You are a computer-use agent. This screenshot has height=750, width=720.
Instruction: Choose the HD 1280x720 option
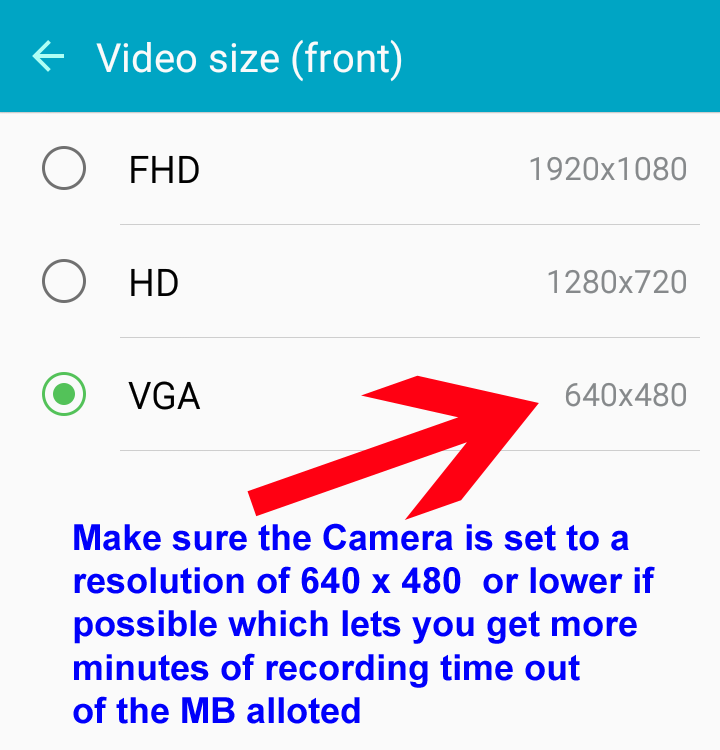[64, 282]
